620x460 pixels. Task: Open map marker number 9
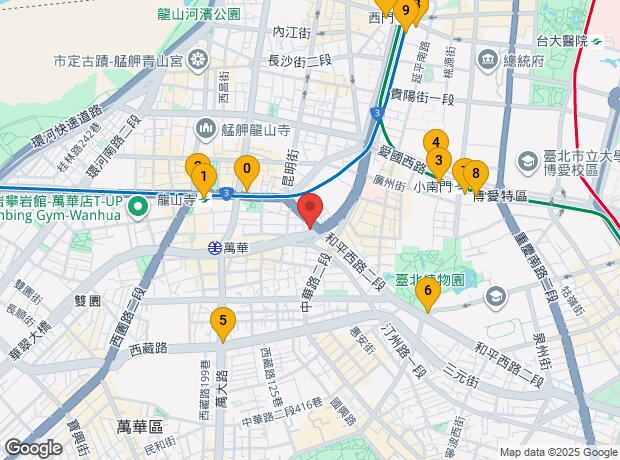405,13
